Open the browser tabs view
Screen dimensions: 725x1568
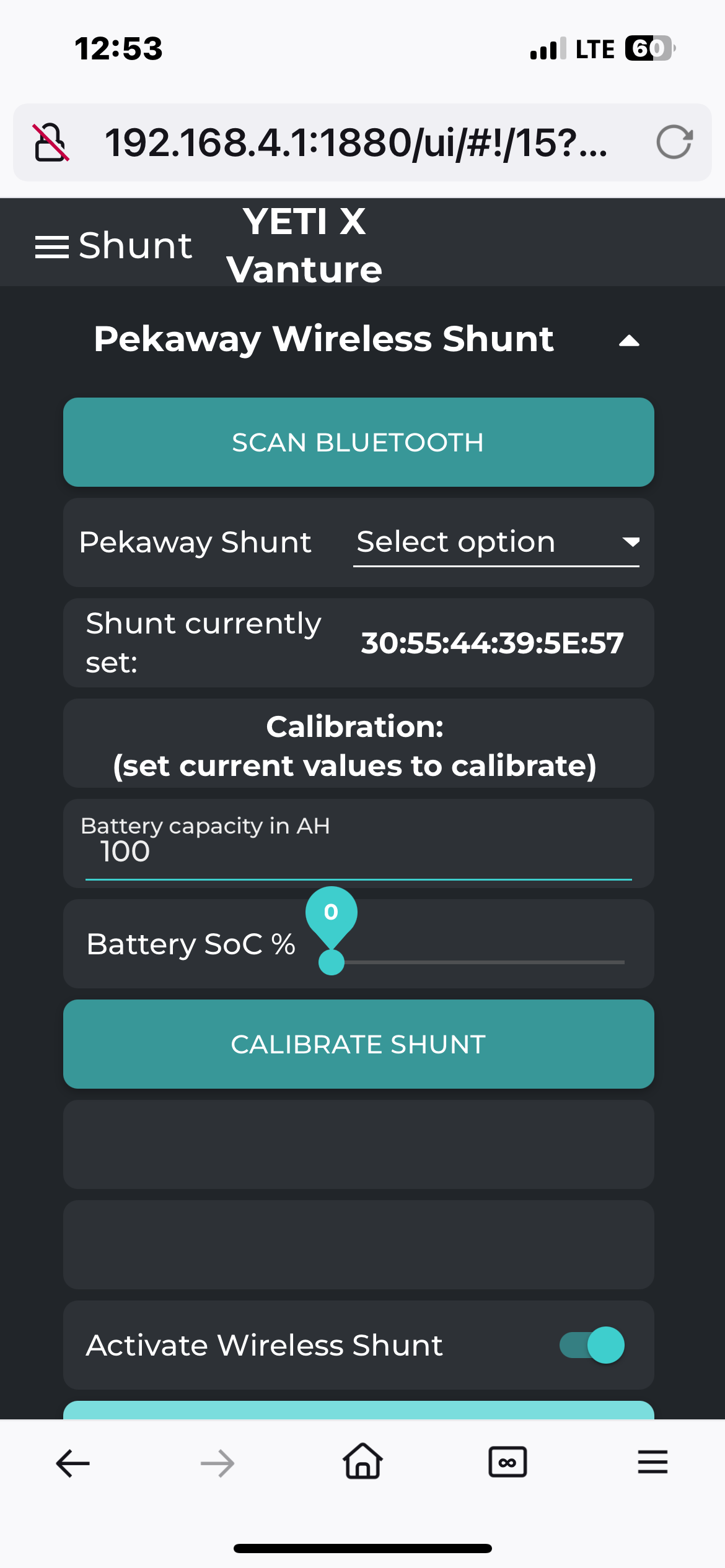[507, 1462]
